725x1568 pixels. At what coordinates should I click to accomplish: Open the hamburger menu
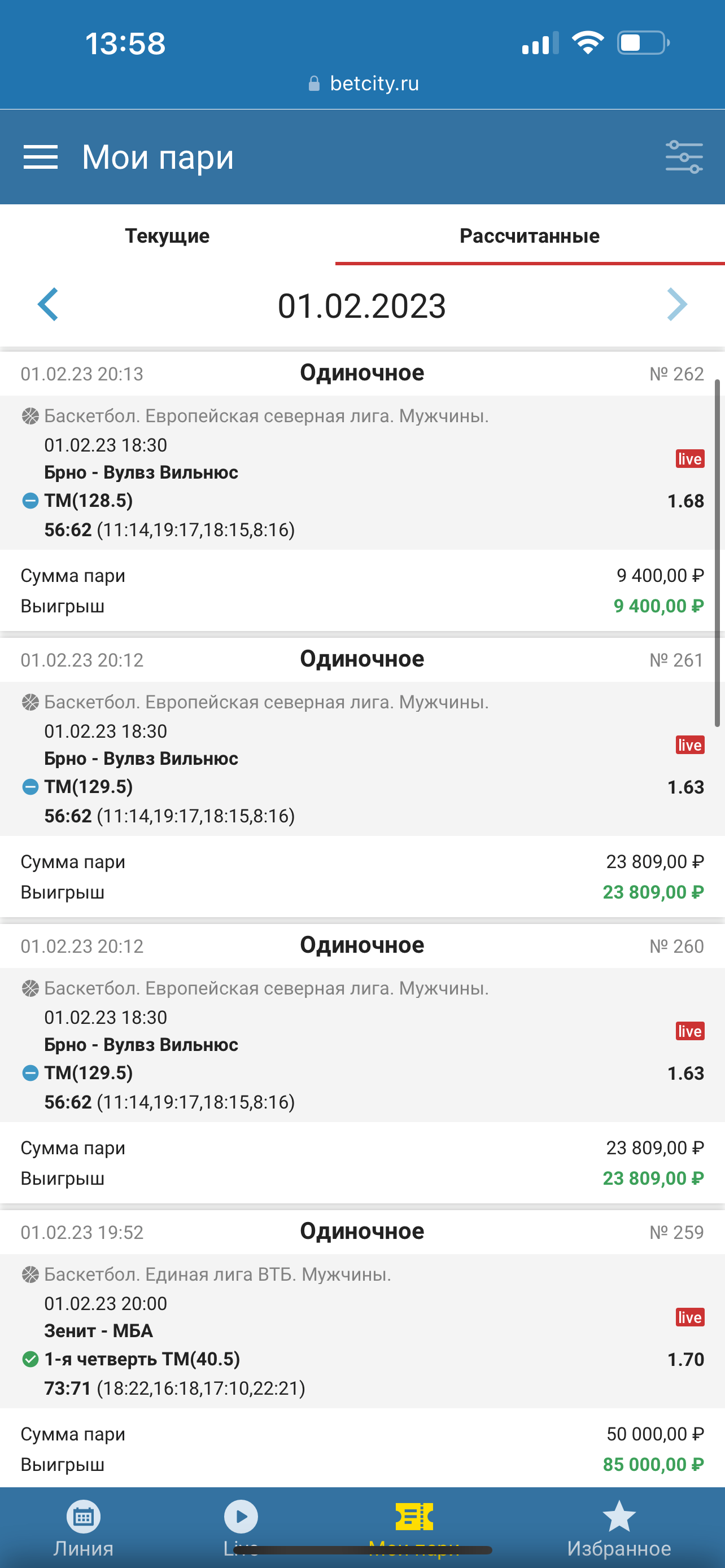(x=40, y=157)
